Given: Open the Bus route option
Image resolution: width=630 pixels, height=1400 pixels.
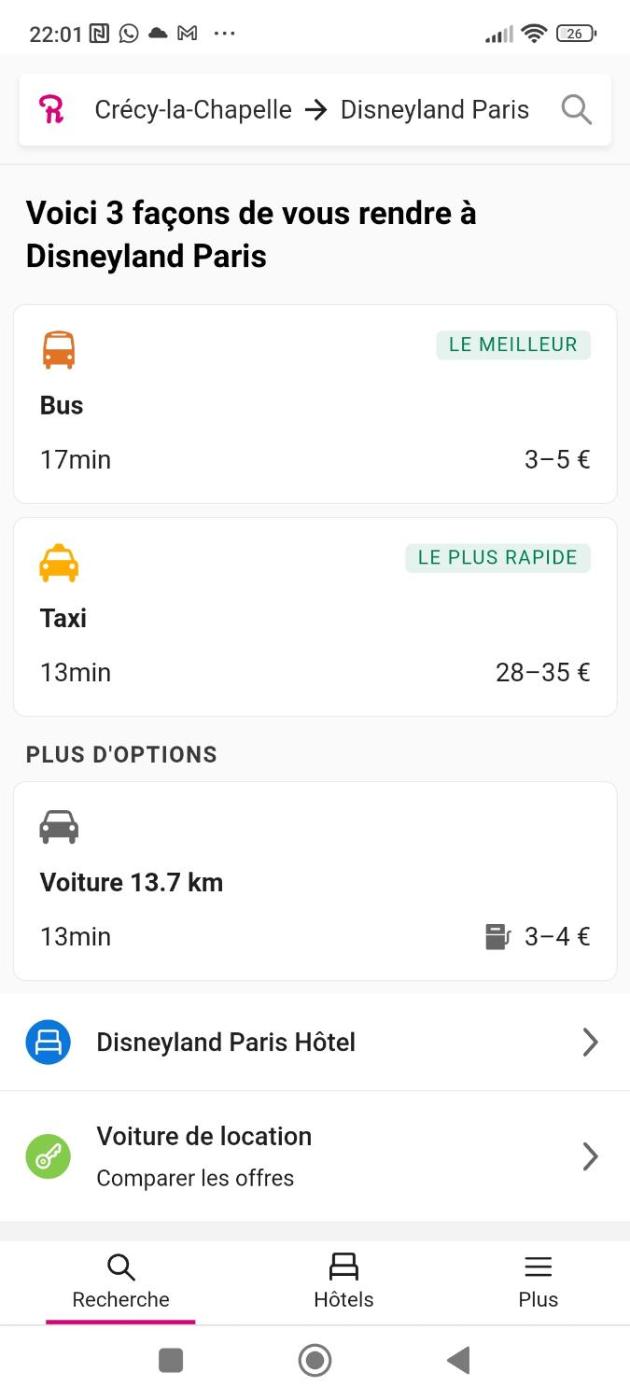Looking at the screenshot, I should click(315, 404).
